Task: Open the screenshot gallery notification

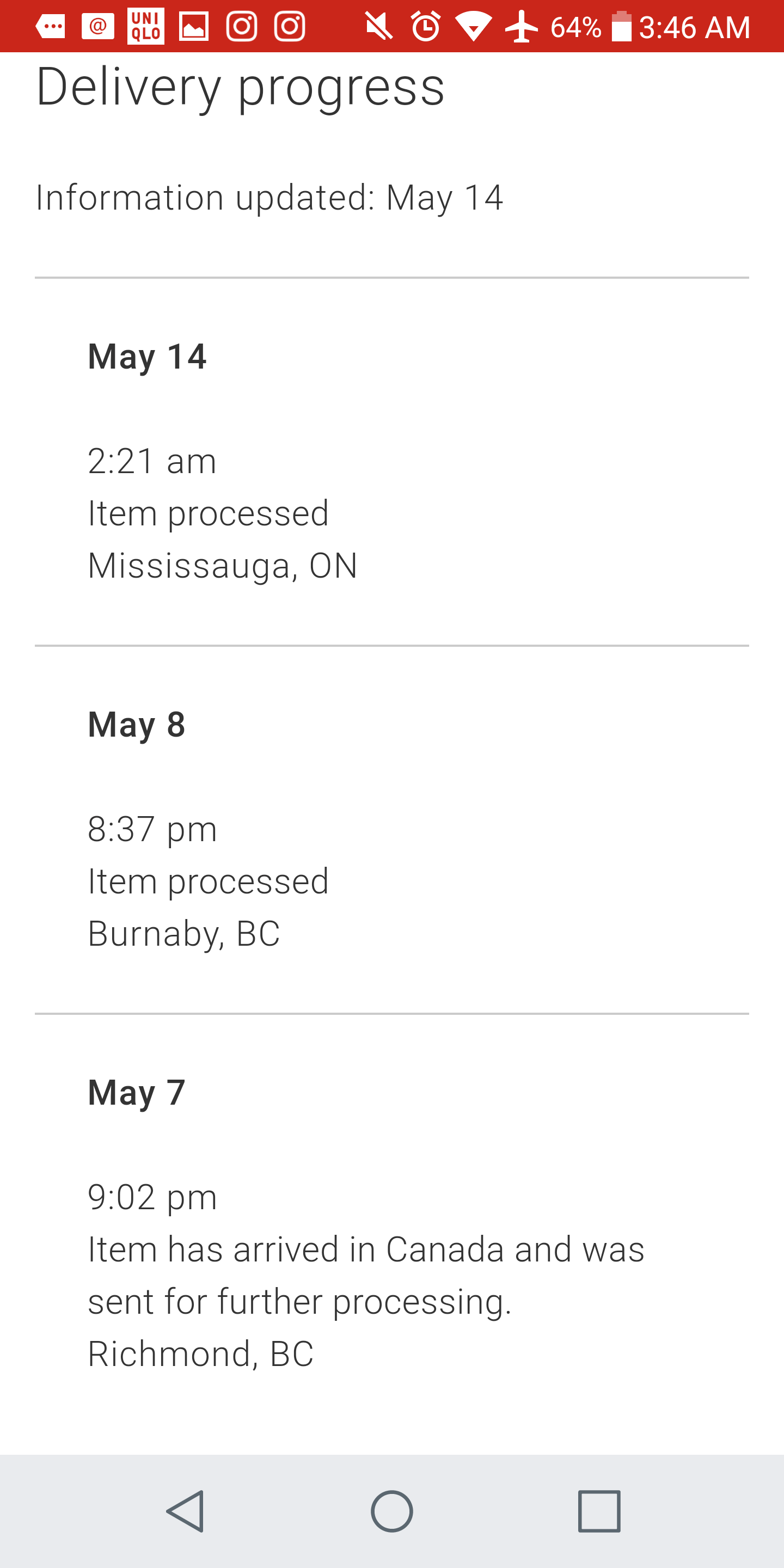Action: [194, 26]
